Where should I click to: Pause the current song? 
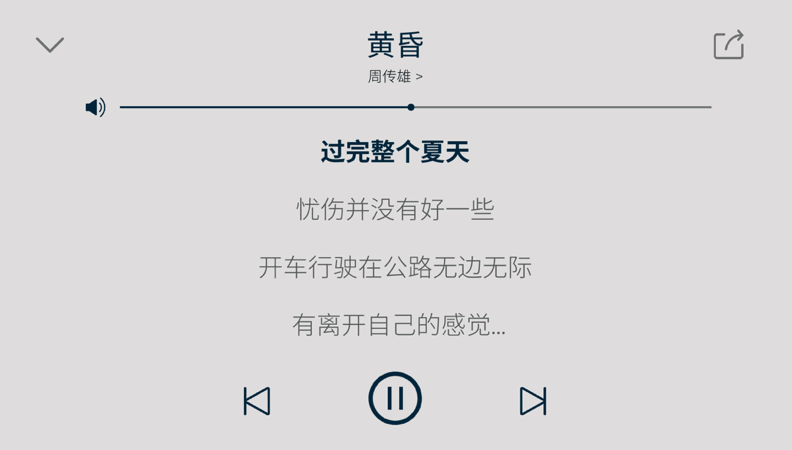395,399
